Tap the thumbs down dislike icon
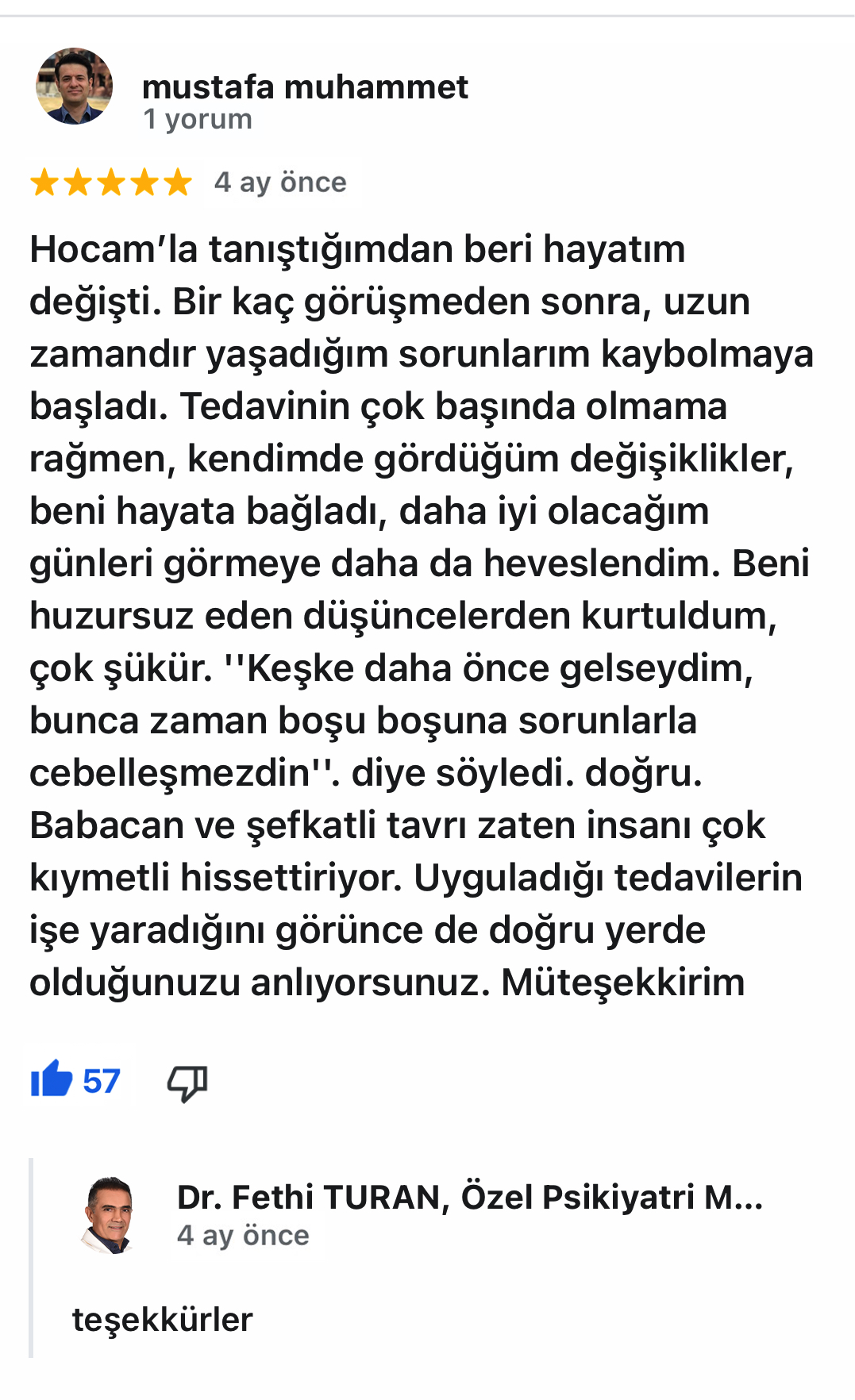The width and height of the screenshot is (855, 1400). coord(187,1082)
